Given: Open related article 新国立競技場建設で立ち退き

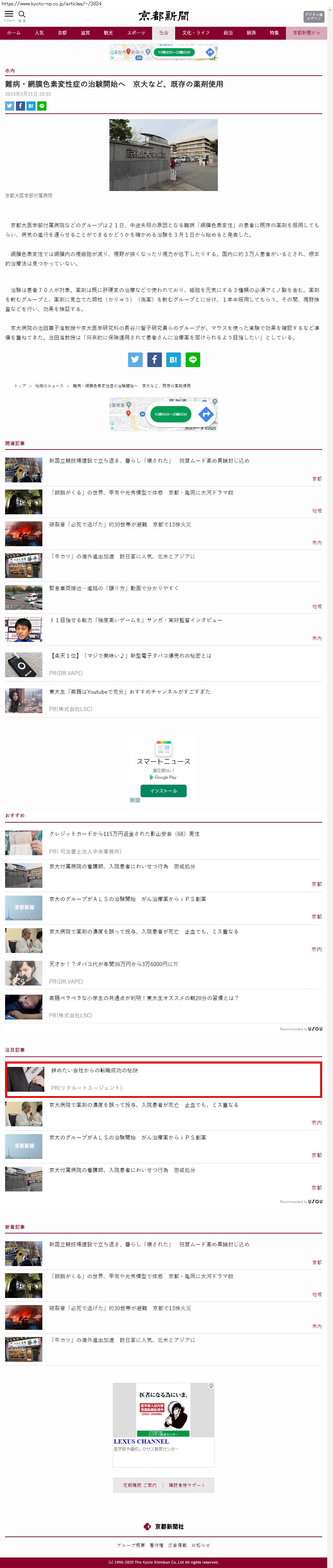Looking at the screenshot, I should click(149, 461).
